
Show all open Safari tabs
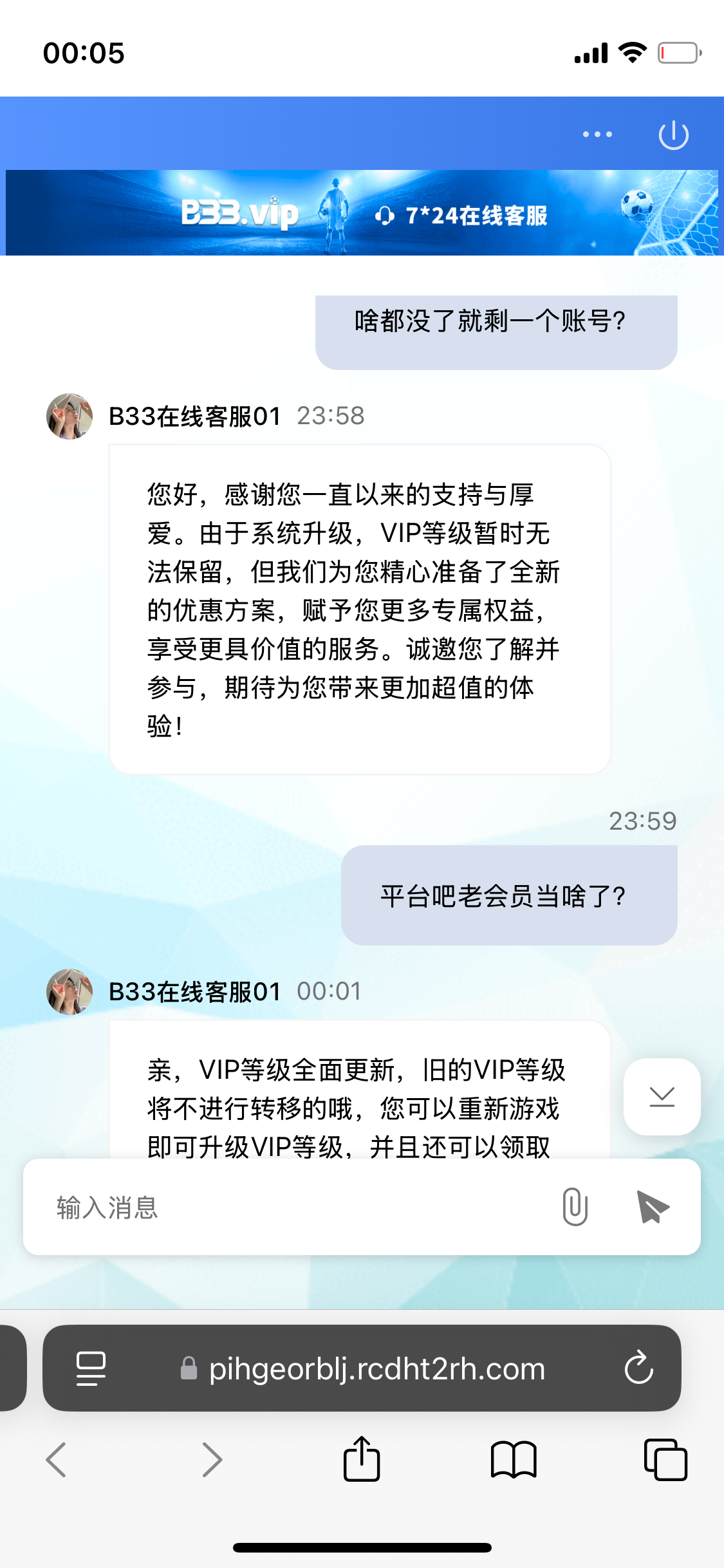pos(665,1459)
